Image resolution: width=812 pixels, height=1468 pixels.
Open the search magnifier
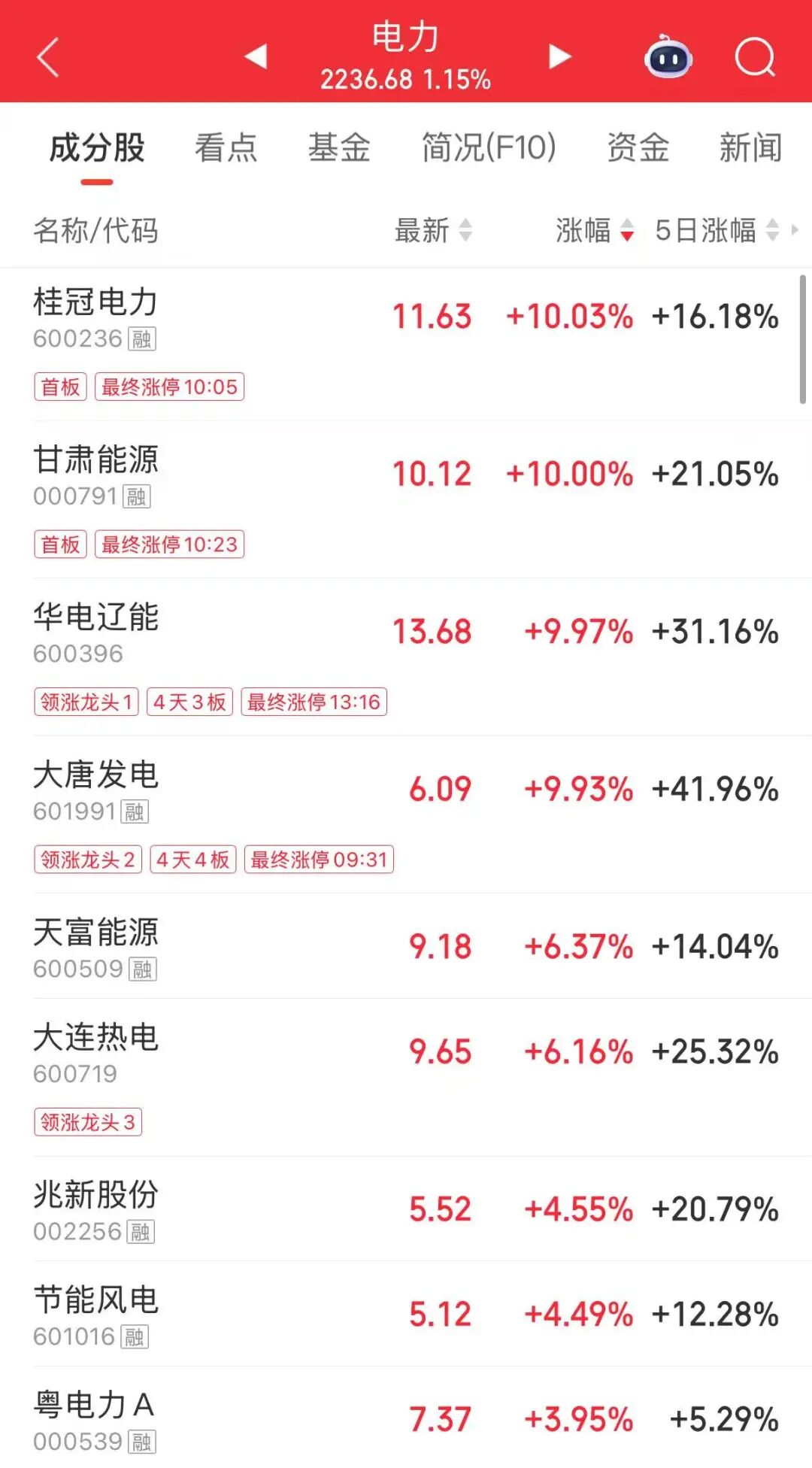(754, 57)
